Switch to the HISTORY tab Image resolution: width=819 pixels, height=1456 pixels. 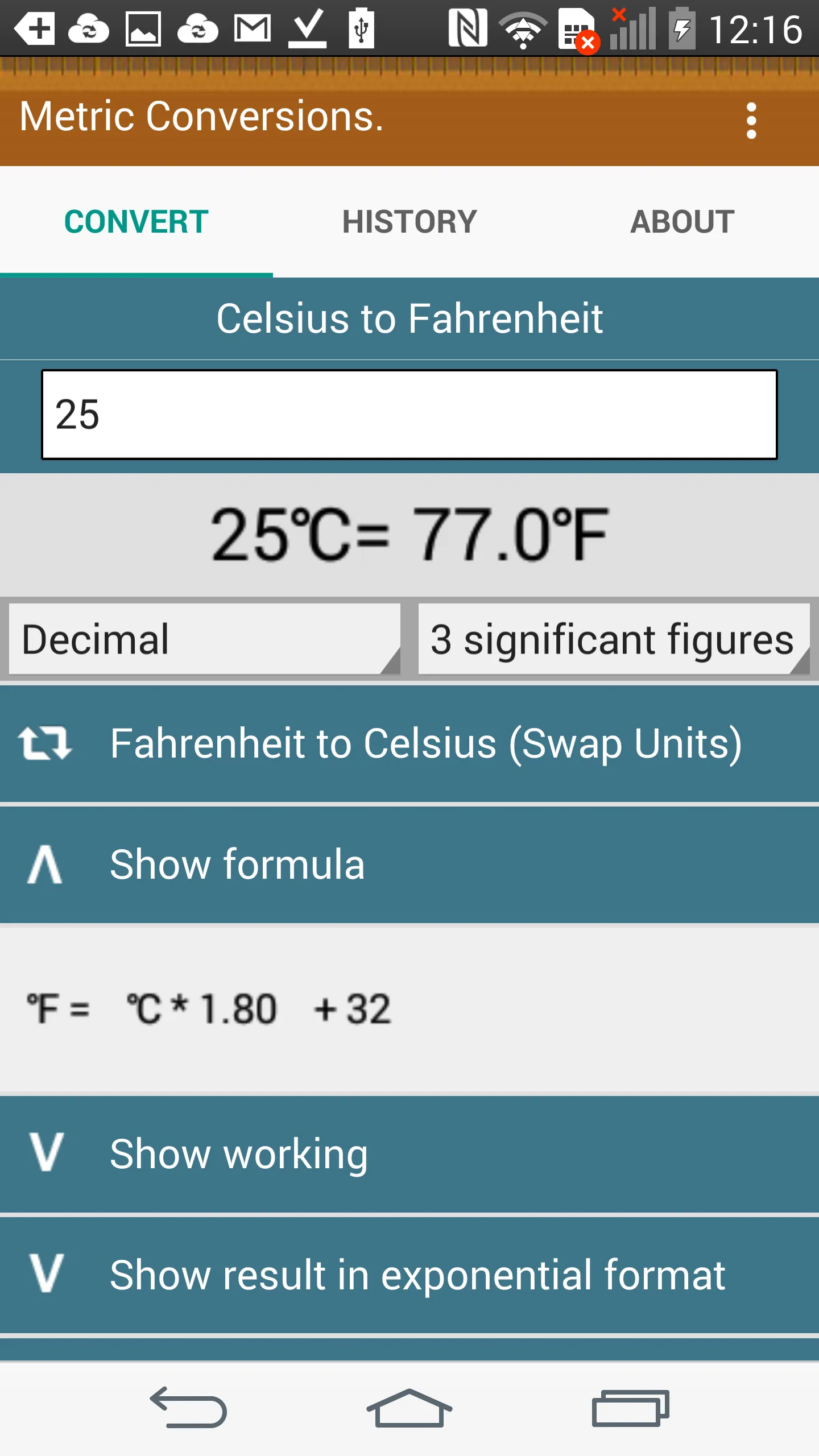409,222
